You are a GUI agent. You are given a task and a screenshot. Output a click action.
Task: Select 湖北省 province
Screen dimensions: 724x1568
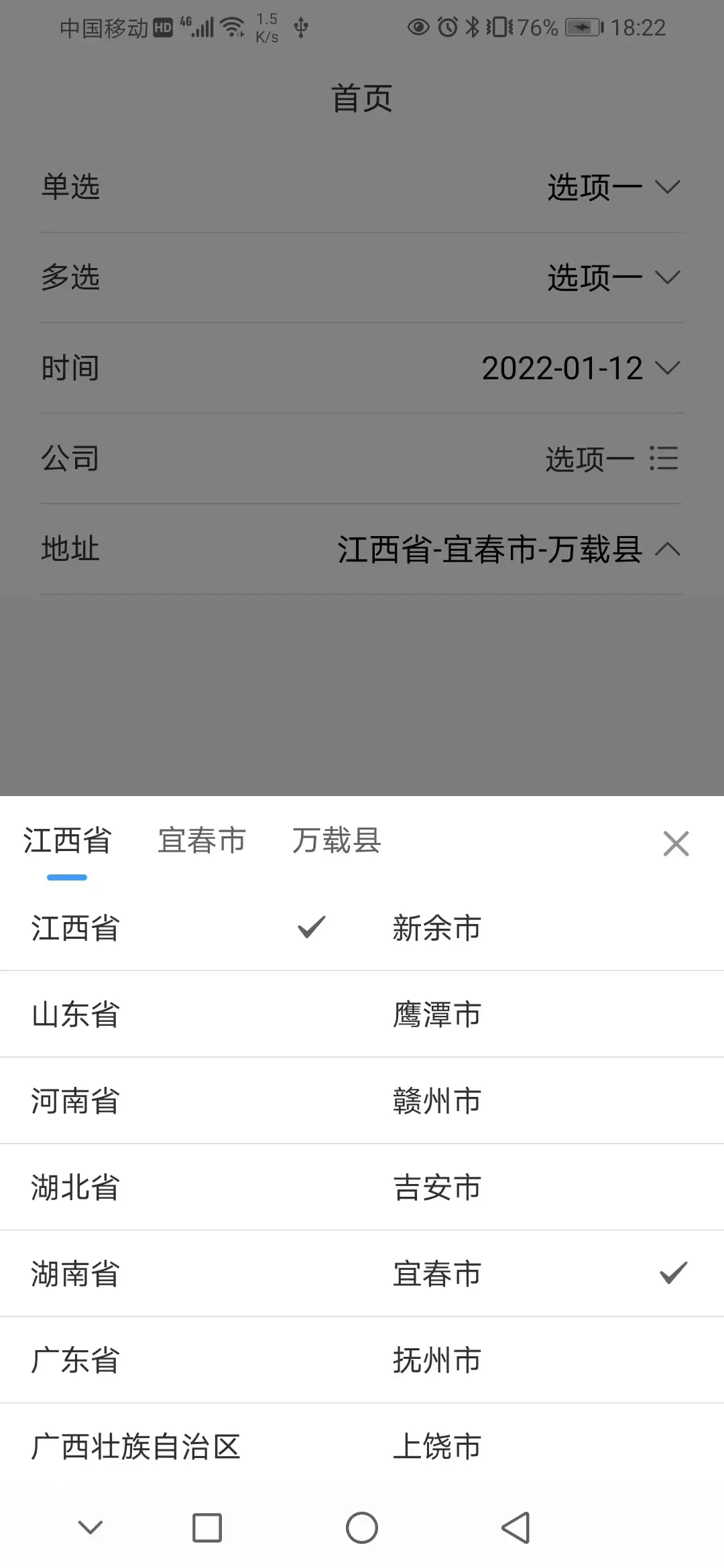(x=181, y=1187)
